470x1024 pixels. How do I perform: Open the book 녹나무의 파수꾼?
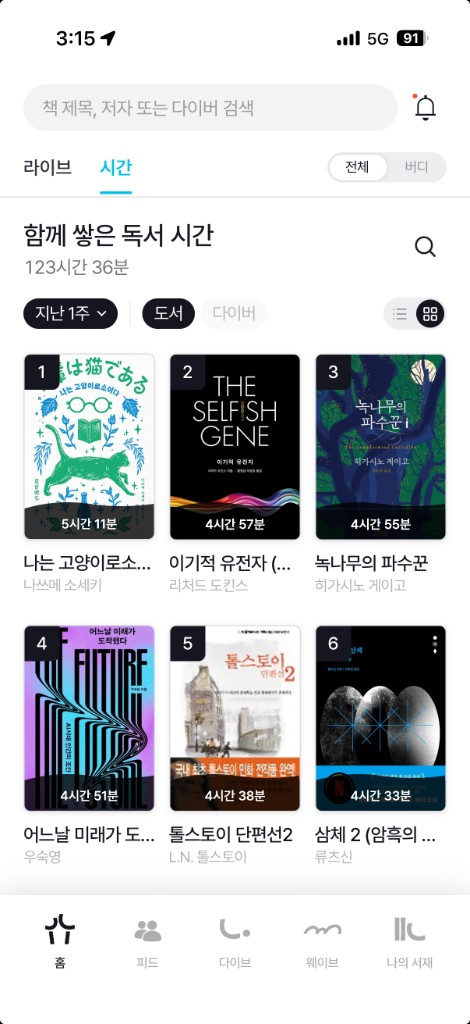(381, 447)
